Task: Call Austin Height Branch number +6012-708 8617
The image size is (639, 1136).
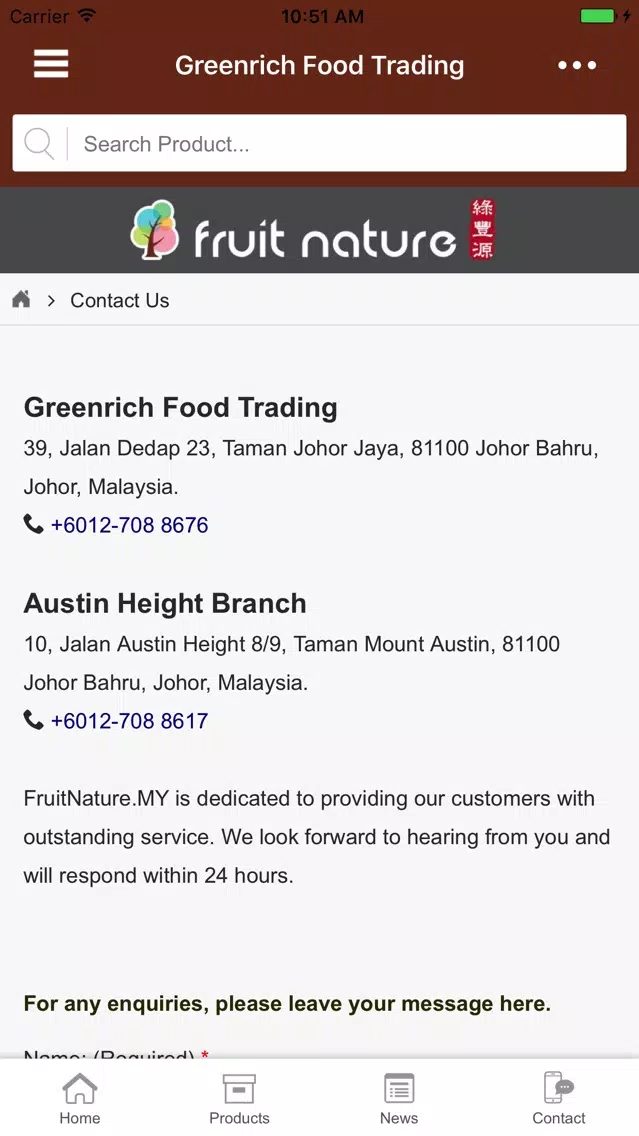Action: point(129,720)
